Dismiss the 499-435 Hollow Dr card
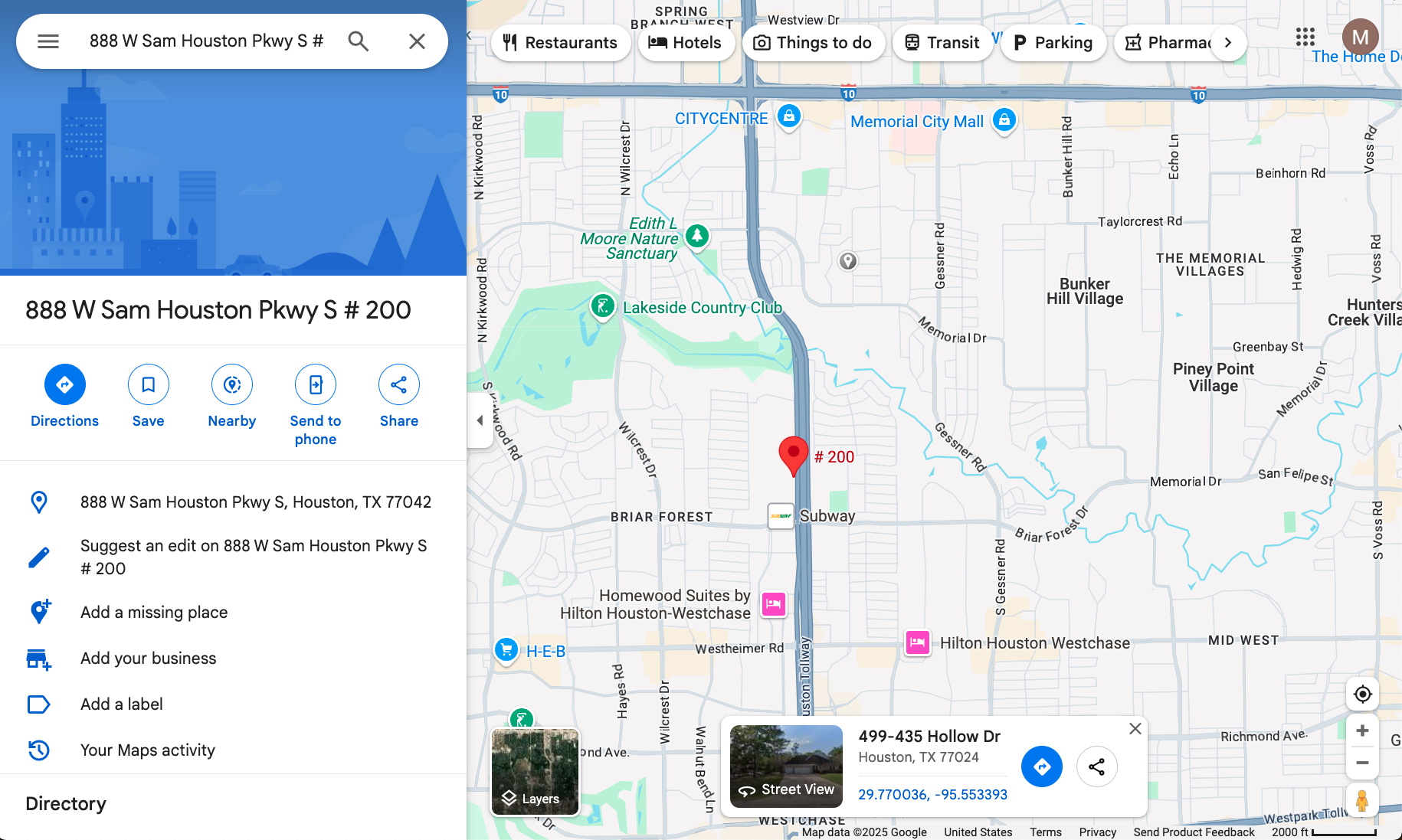Viewport: 1402px width, 840px height. coord(1135,729)
